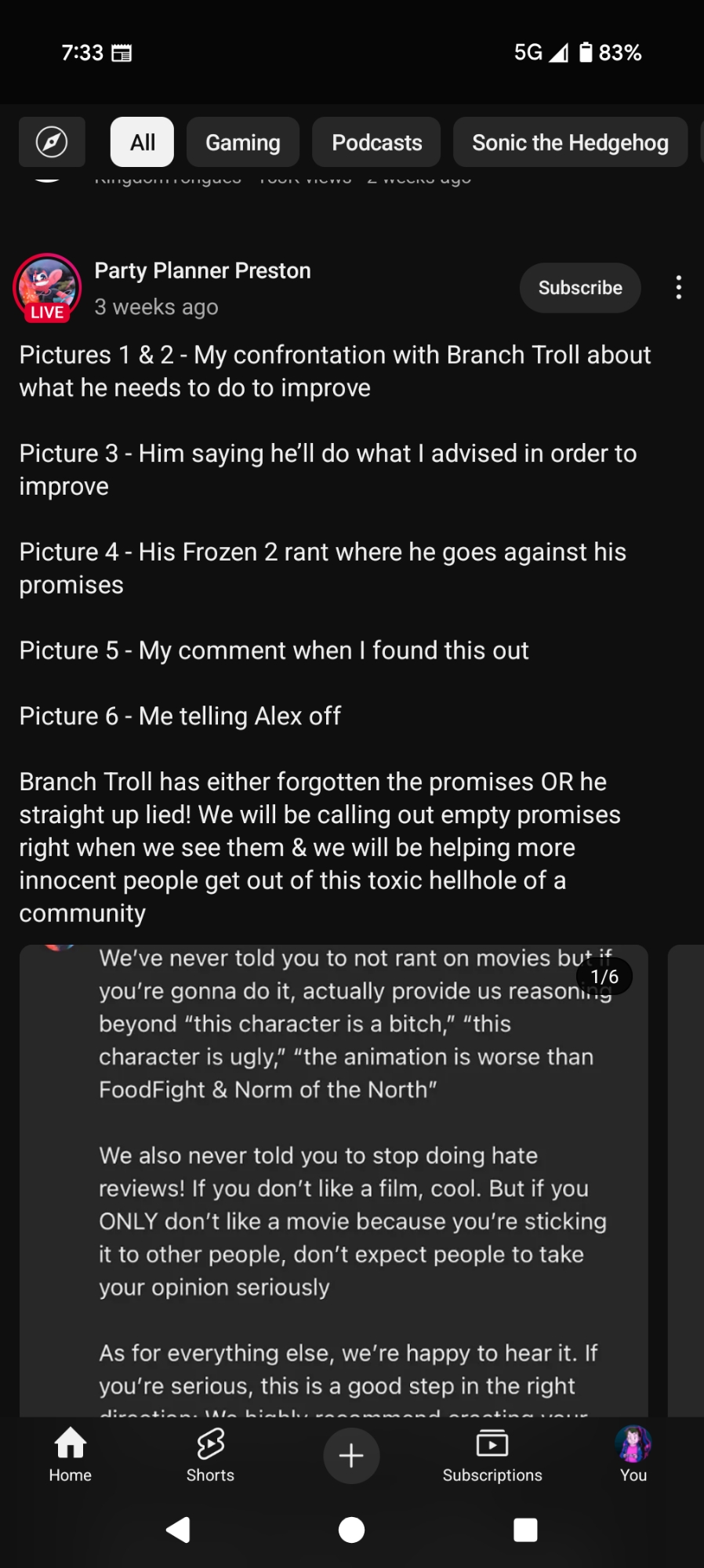Tap the plus create button
Image resolution: width=704 pixels, height=1568 pixels.
(x=351, y=1455)
